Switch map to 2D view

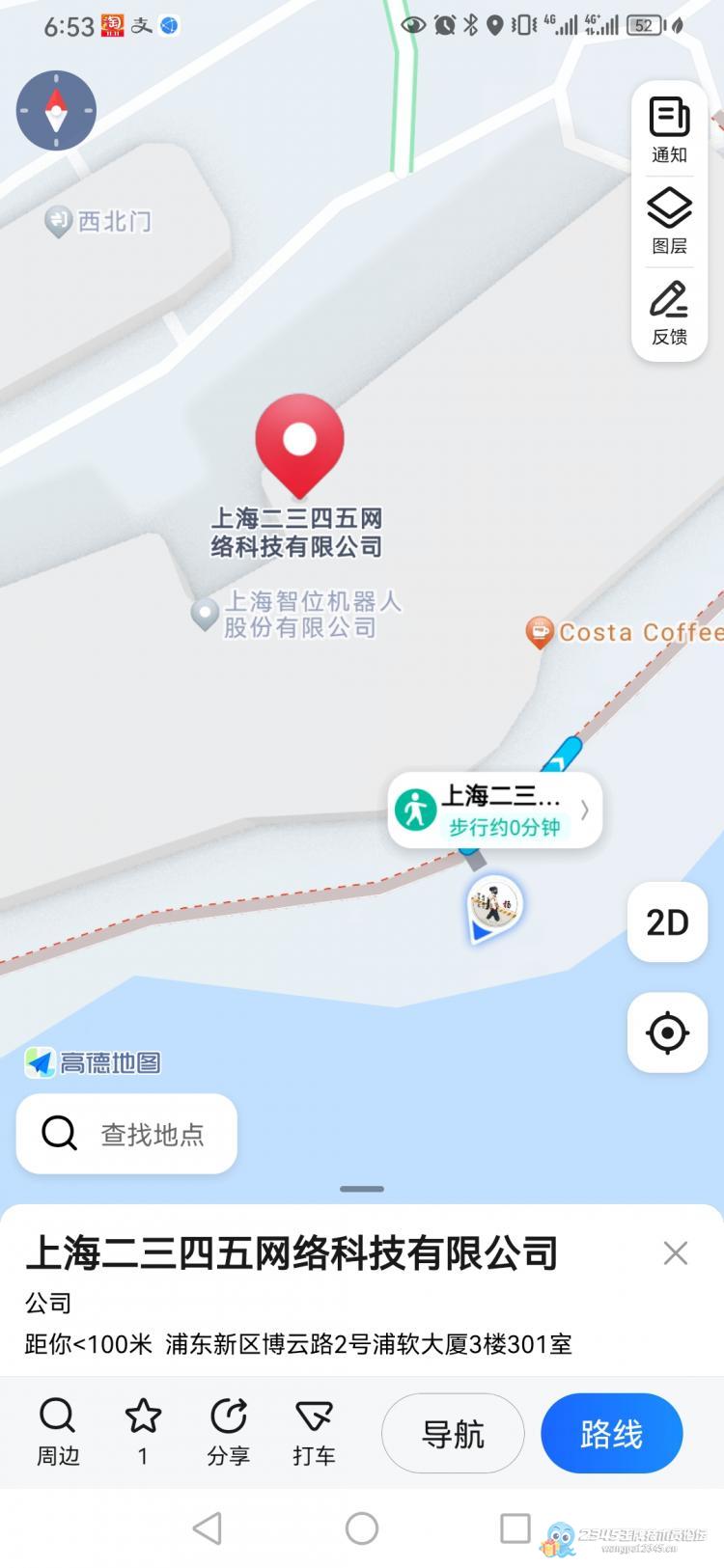point(667,922)
